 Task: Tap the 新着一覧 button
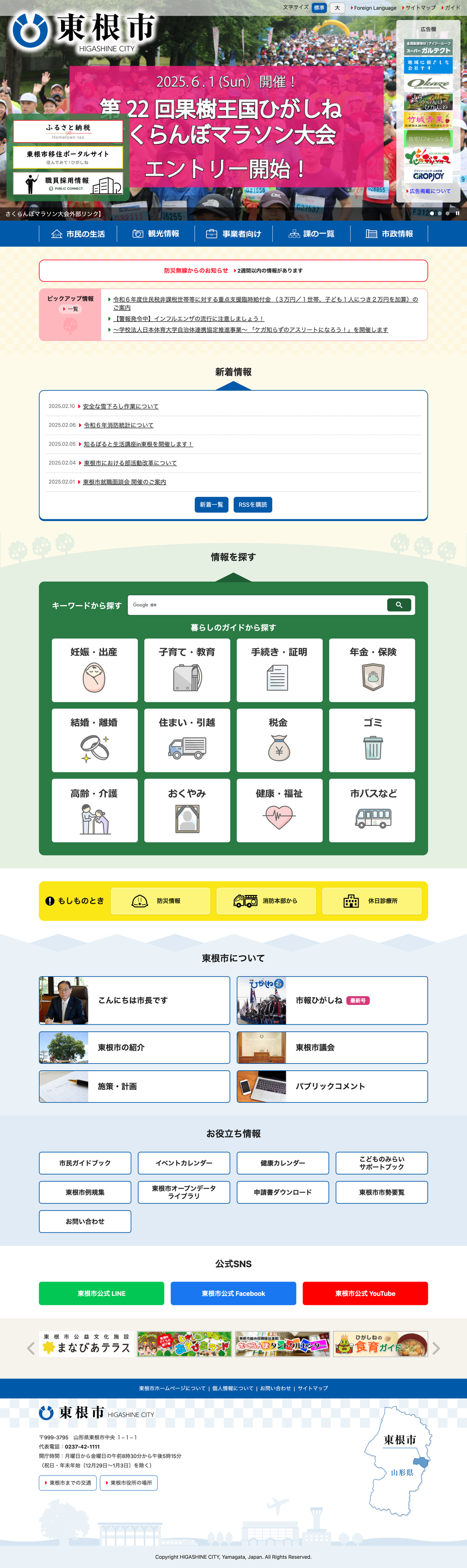pyautogui.click(x=211, y=505)
